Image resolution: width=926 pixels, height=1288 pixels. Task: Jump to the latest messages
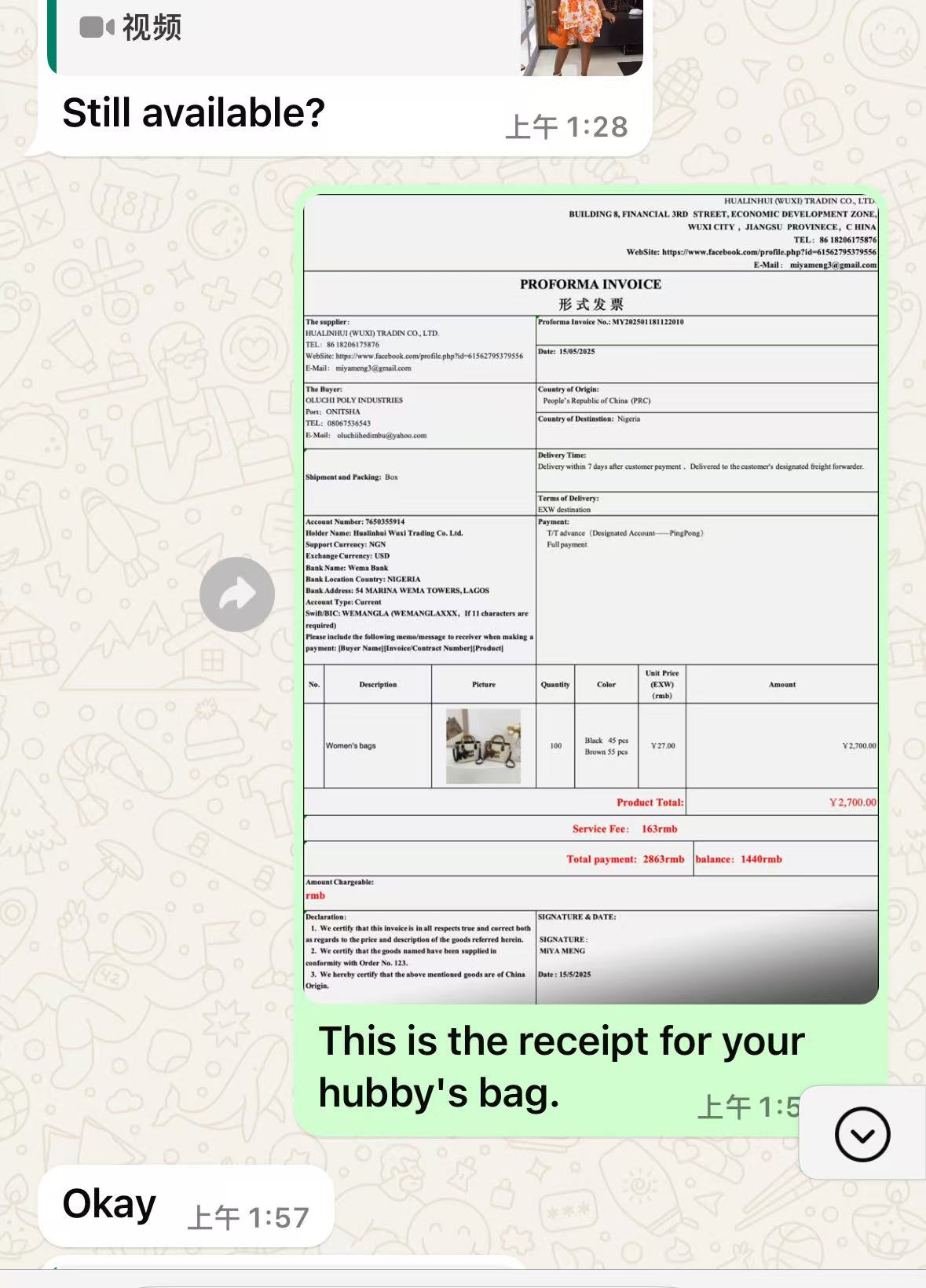tap(862, 1134)
